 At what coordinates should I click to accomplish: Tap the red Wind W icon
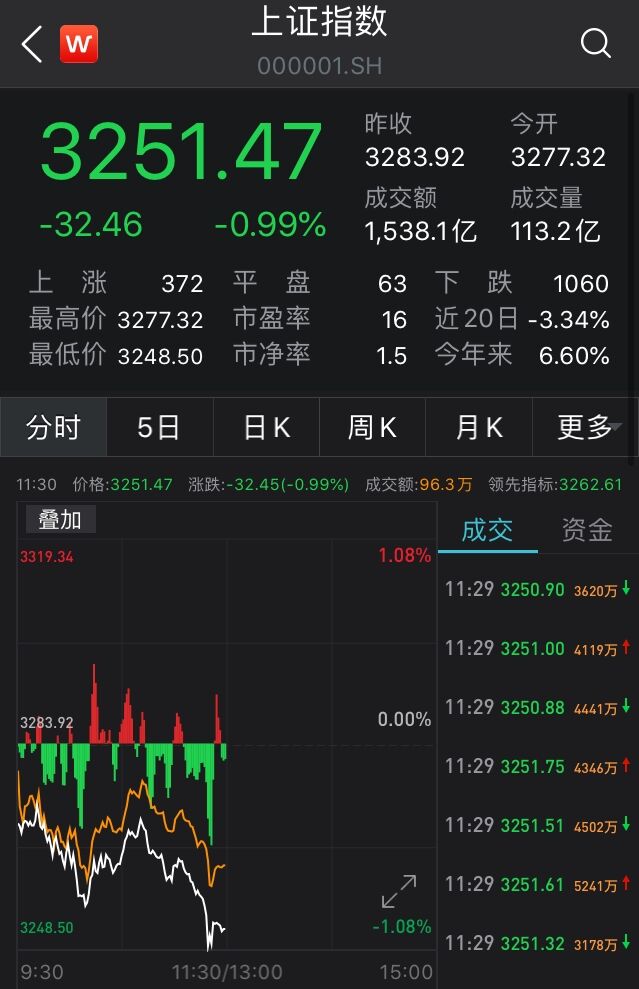point(79,44)
